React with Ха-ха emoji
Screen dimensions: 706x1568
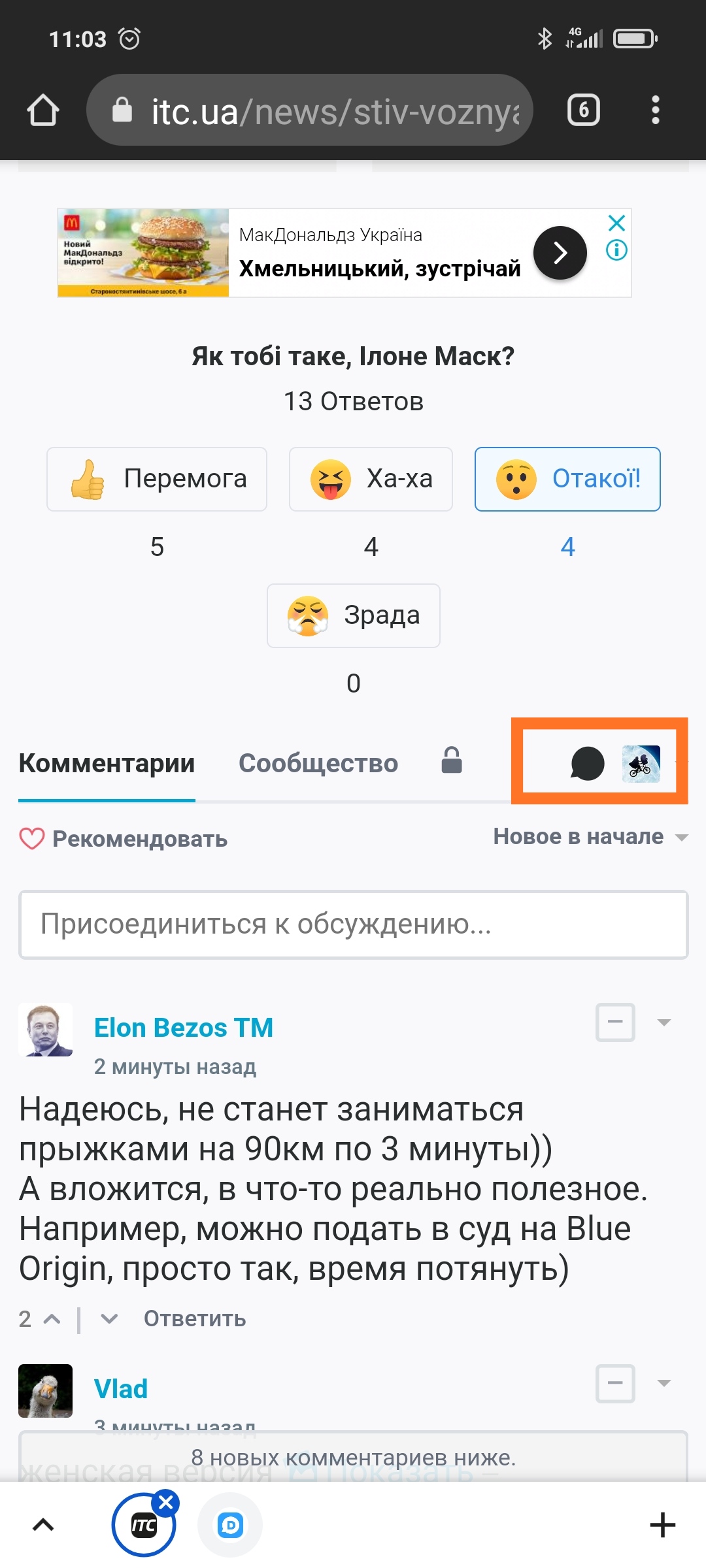point(371,479)
